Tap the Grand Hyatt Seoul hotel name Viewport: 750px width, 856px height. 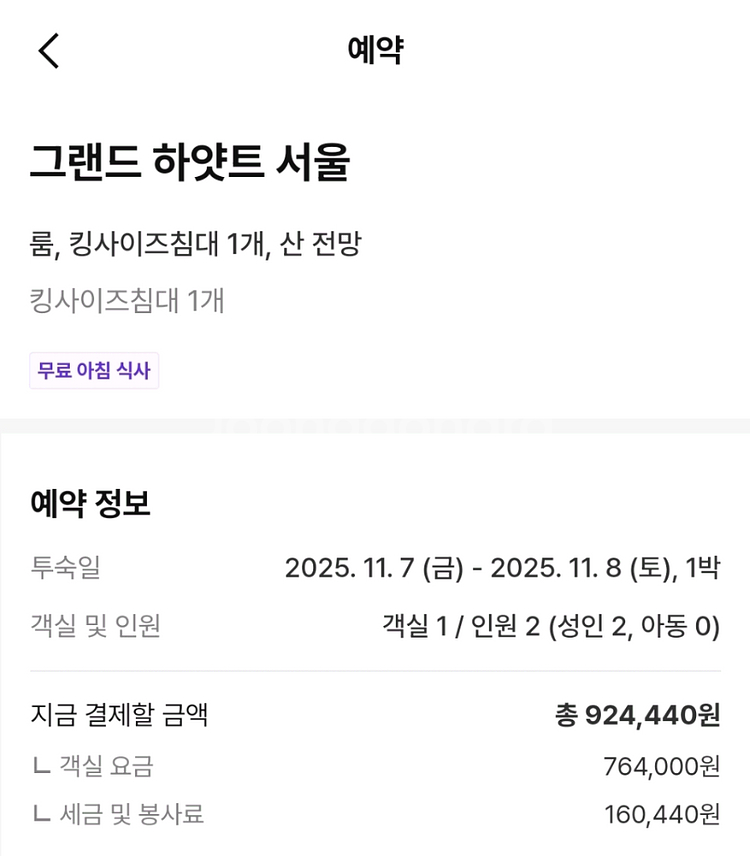(x=187, y=158)
